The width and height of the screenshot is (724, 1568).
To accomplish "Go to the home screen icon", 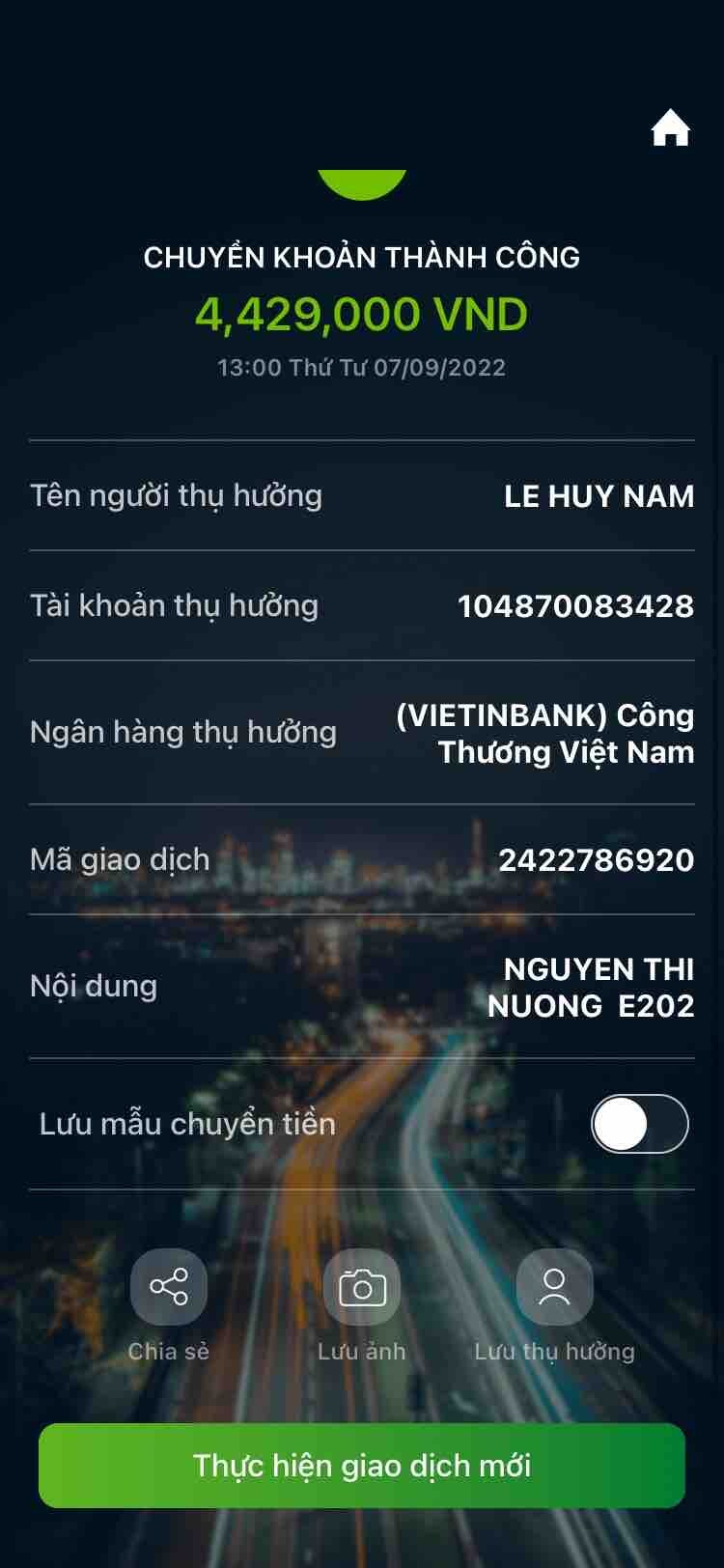I will (x=670, y=128).
